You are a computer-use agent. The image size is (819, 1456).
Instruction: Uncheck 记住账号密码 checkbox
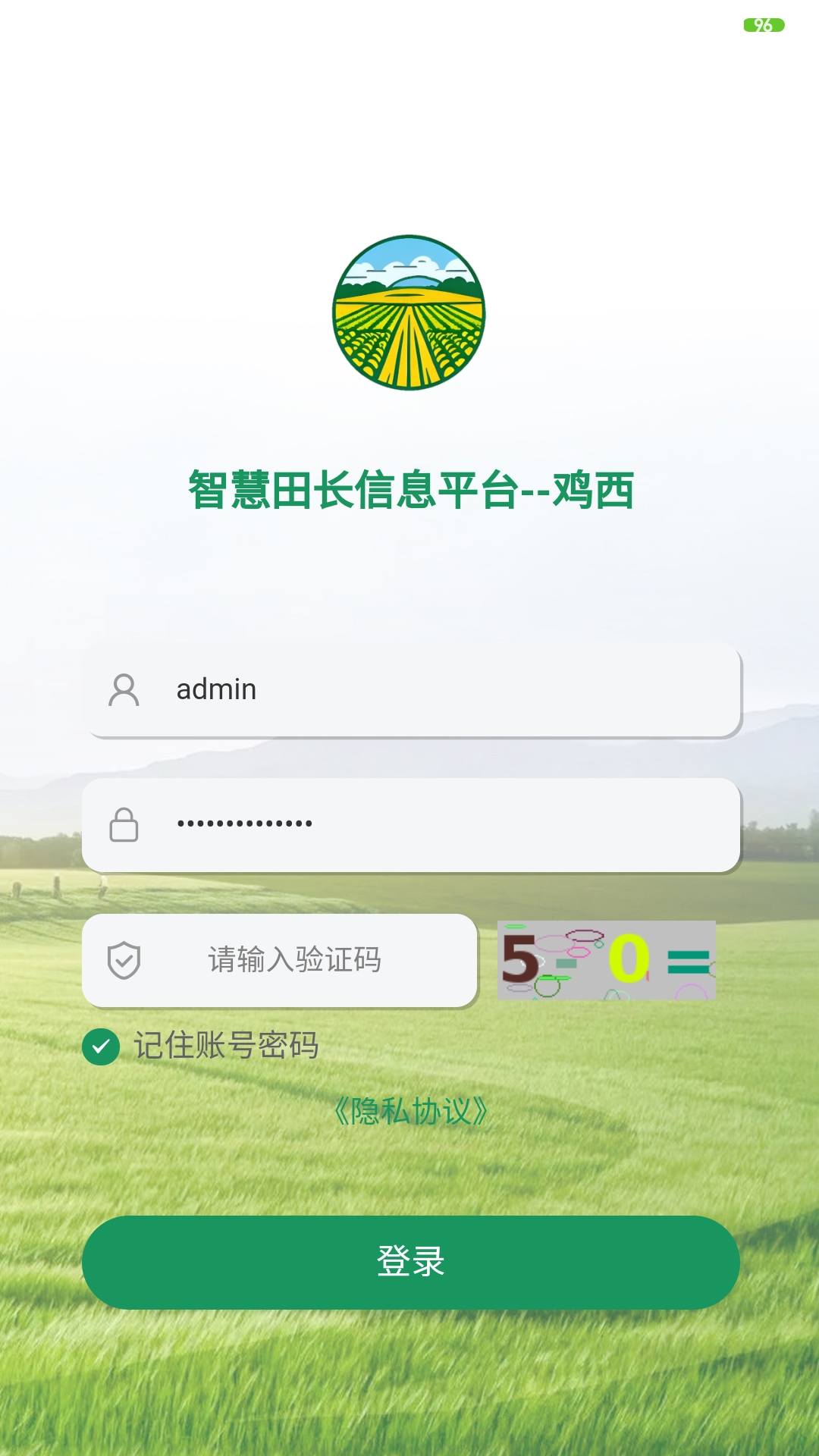101,1046
